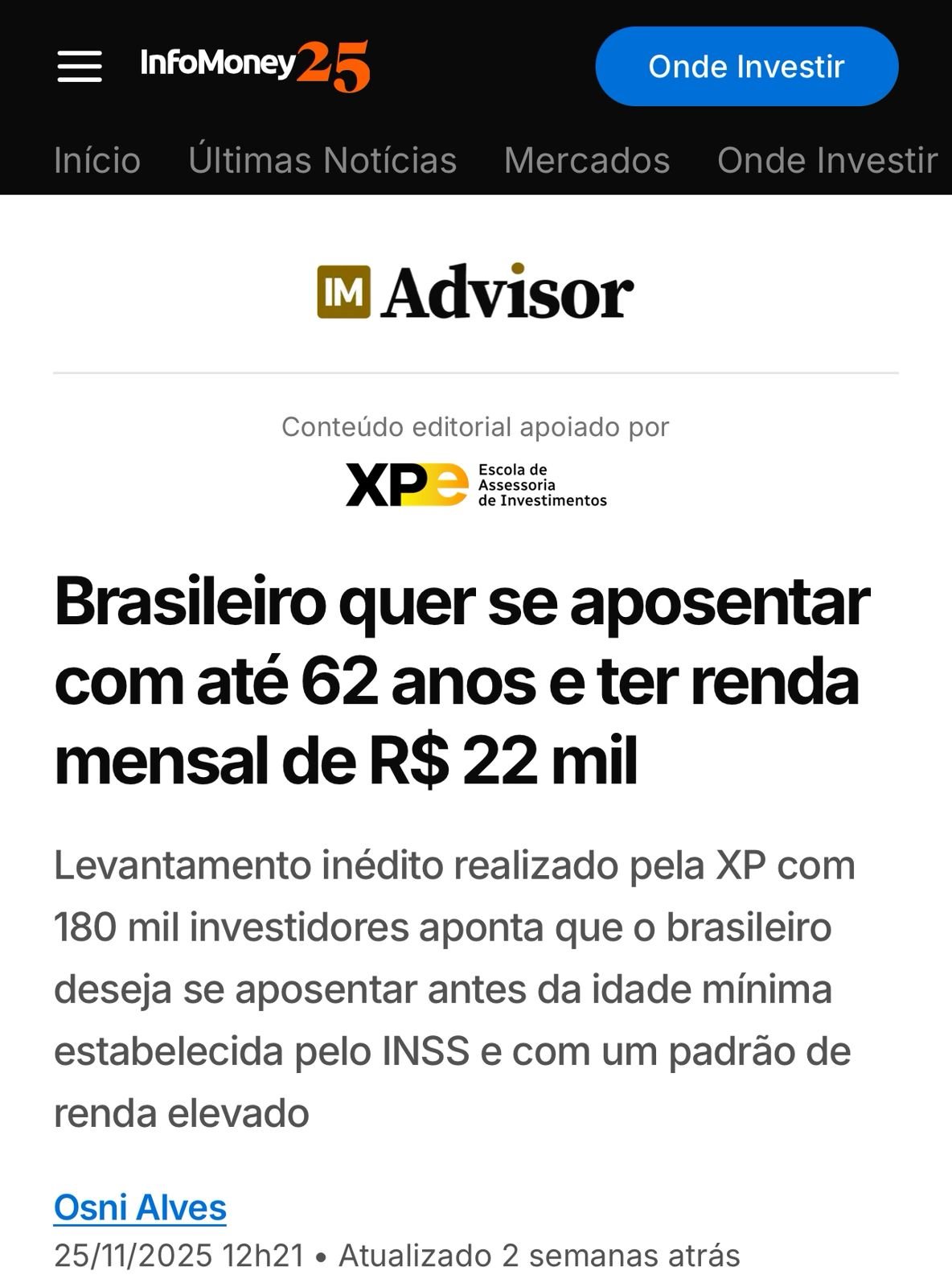The width and height of the screenshot is (952, 1287).
Task: Select Onde Investir in the navigation bar
Action: click(x=827, y=160)
